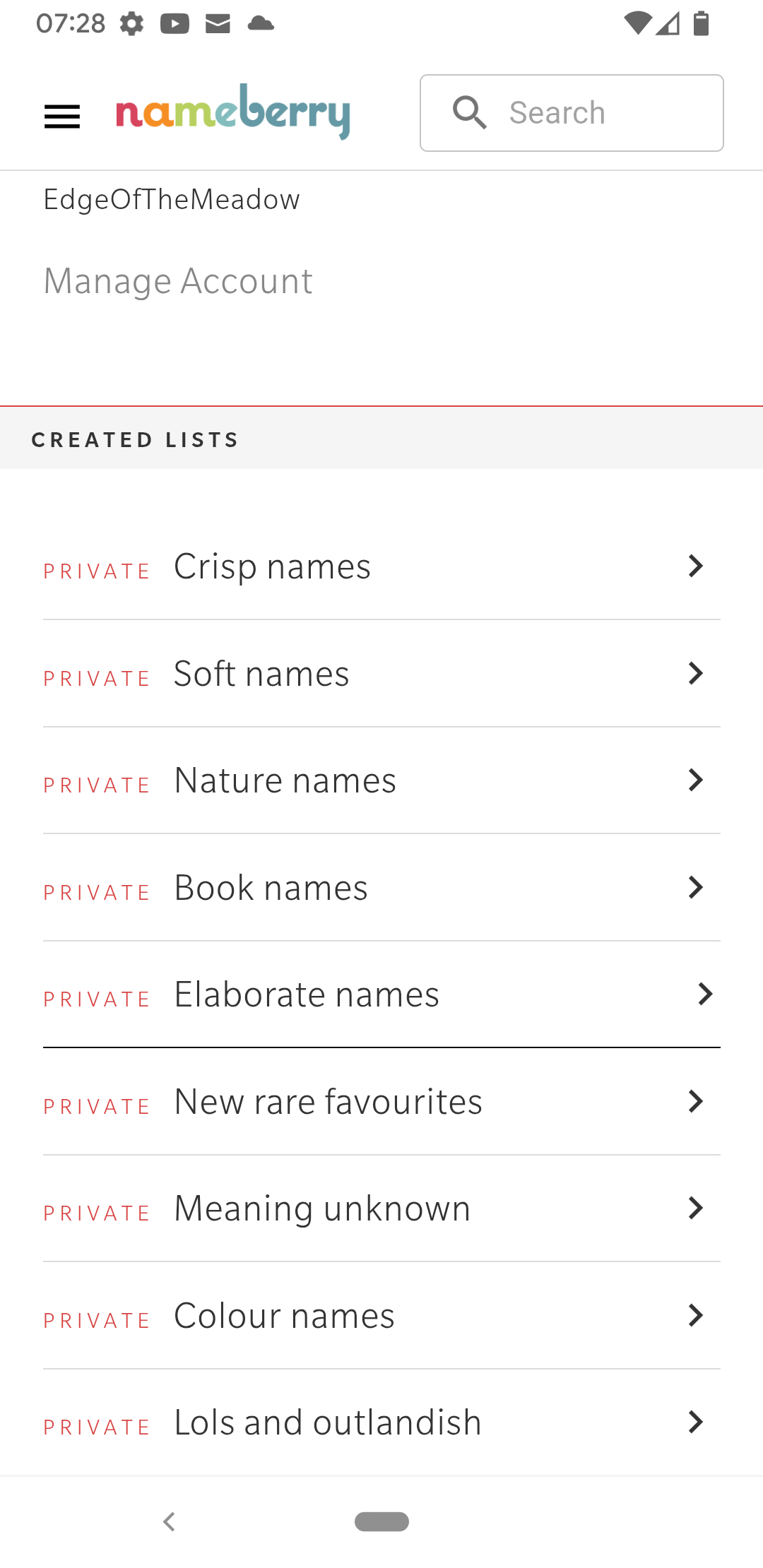Open the Crisp names list
763x1568 pixels.
click(381, 566)
